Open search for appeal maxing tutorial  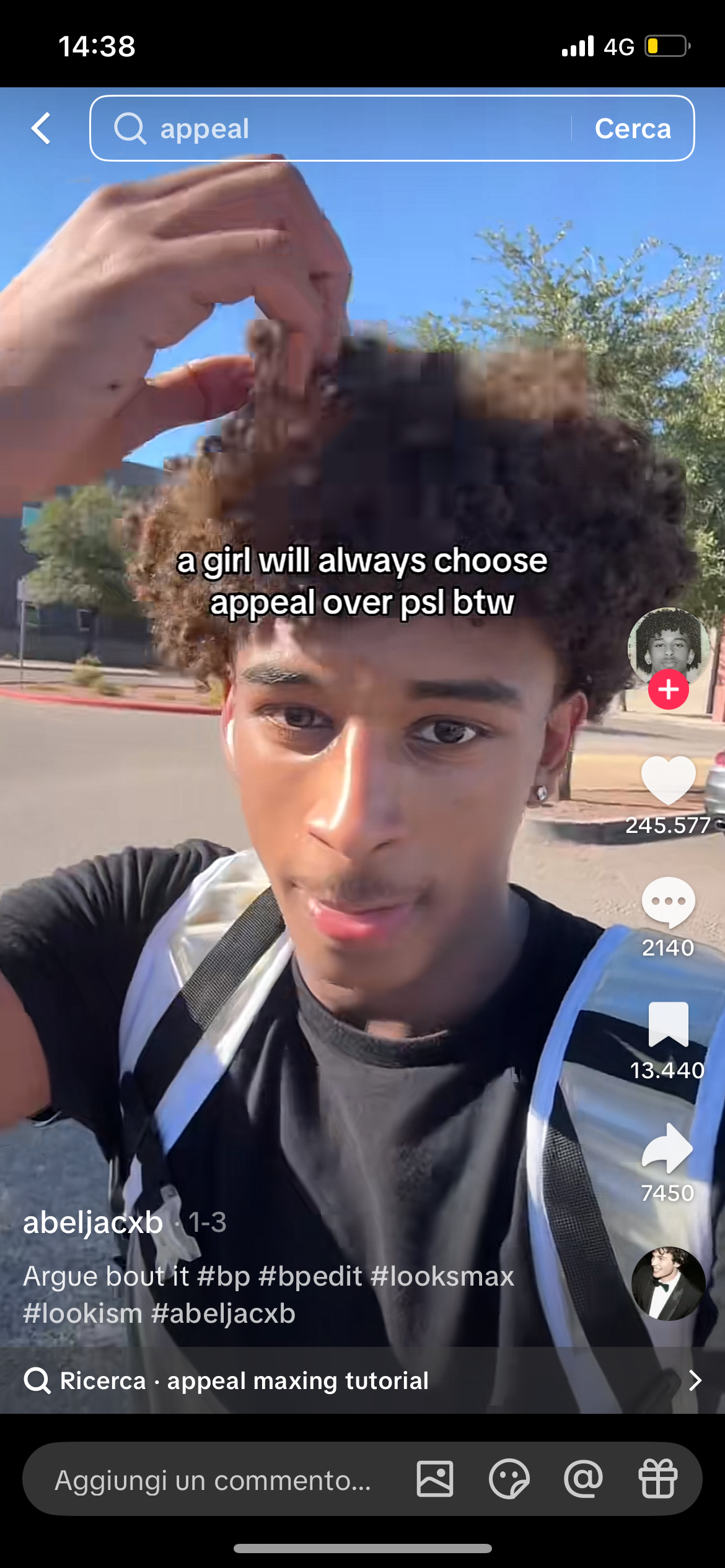tap(362, 1380)
